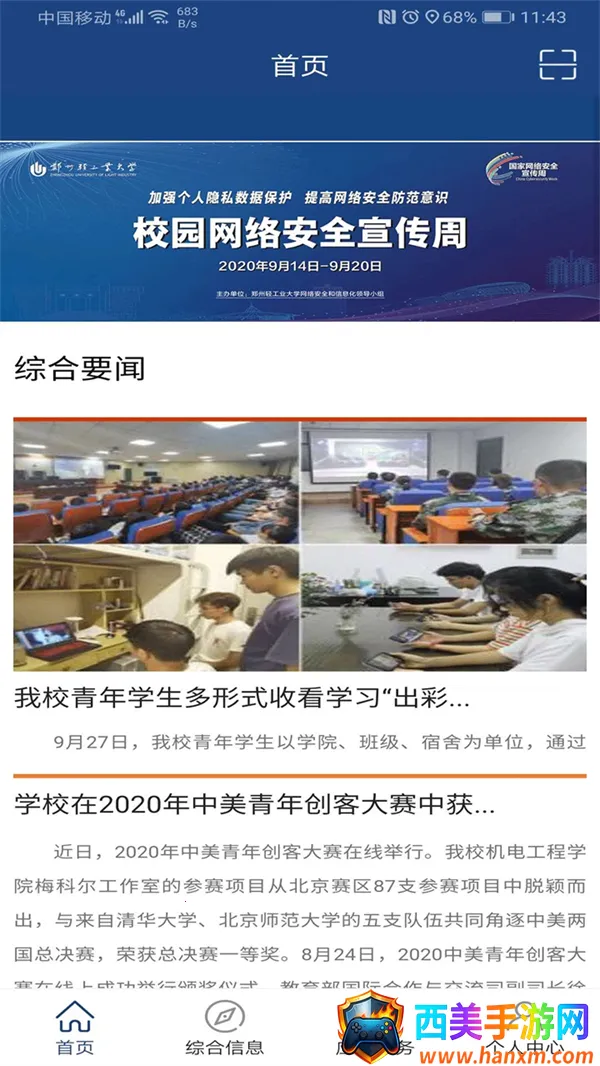Open the article 我校青年学生多形式收看学习“出彩...

[242, 698]
